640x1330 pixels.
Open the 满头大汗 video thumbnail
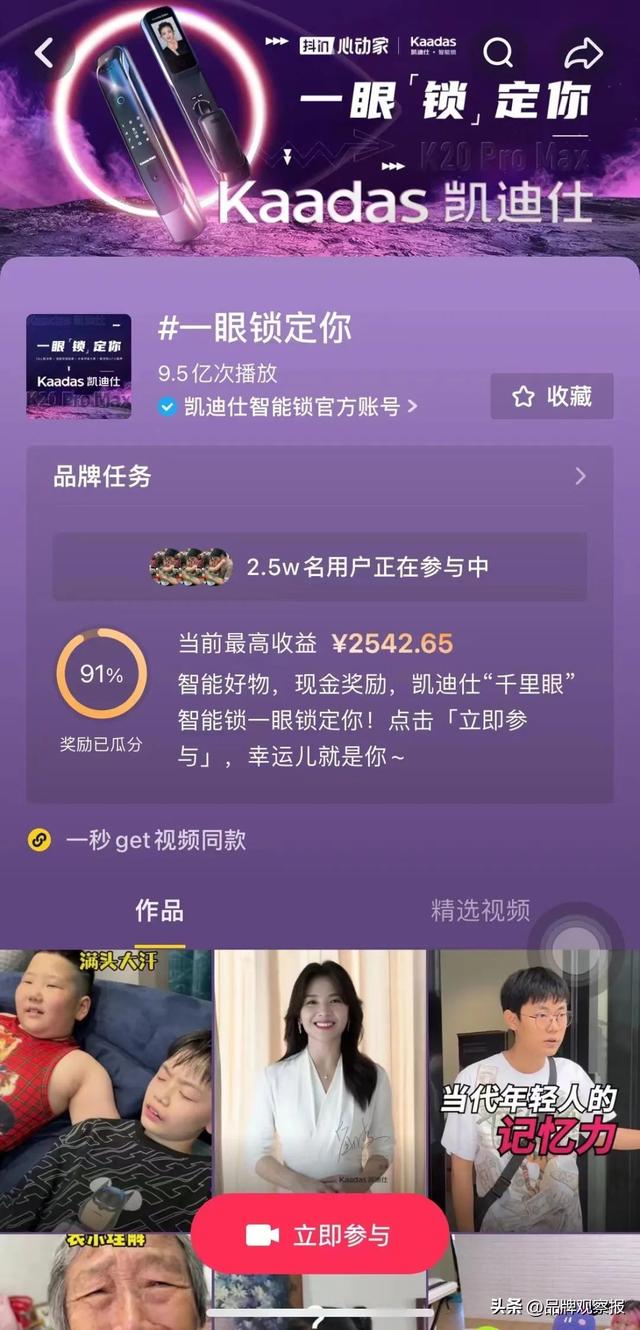tap(105, 1088)
